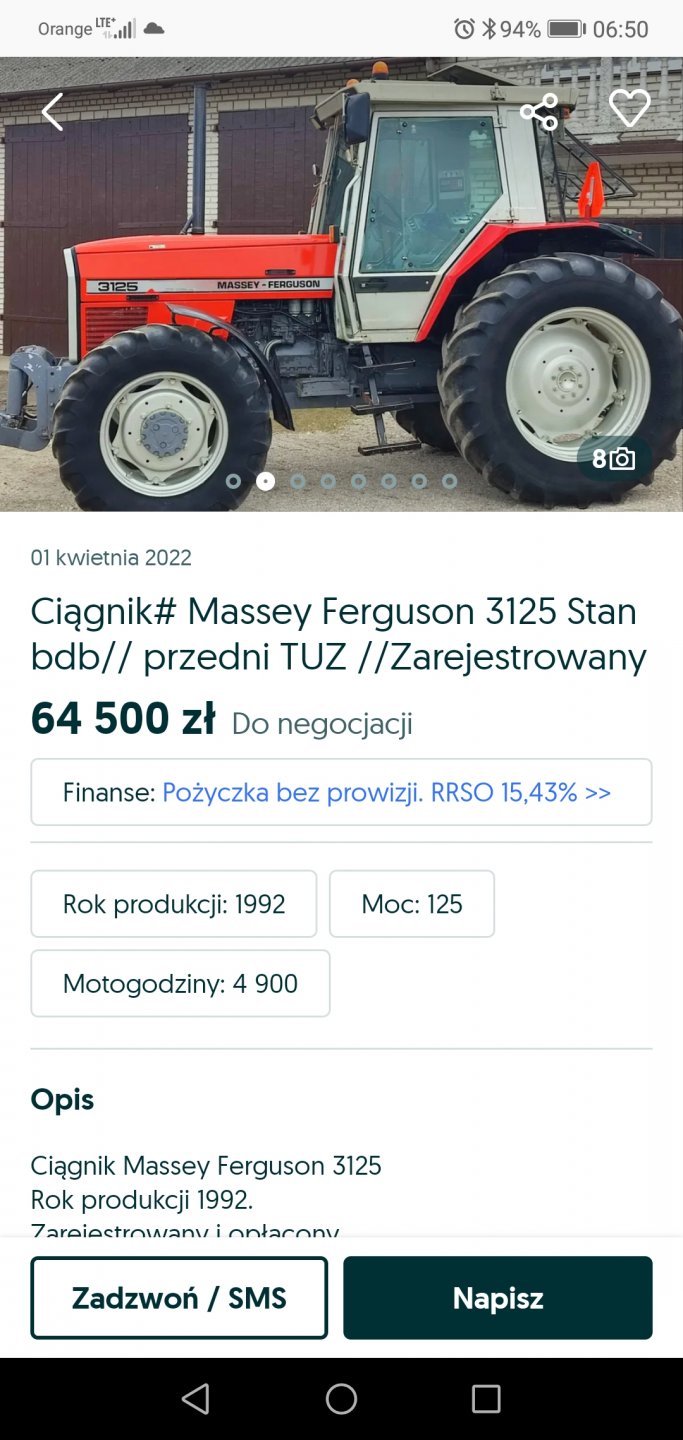
Task: Open the 8-photo gallery counter
Action: 614,459
